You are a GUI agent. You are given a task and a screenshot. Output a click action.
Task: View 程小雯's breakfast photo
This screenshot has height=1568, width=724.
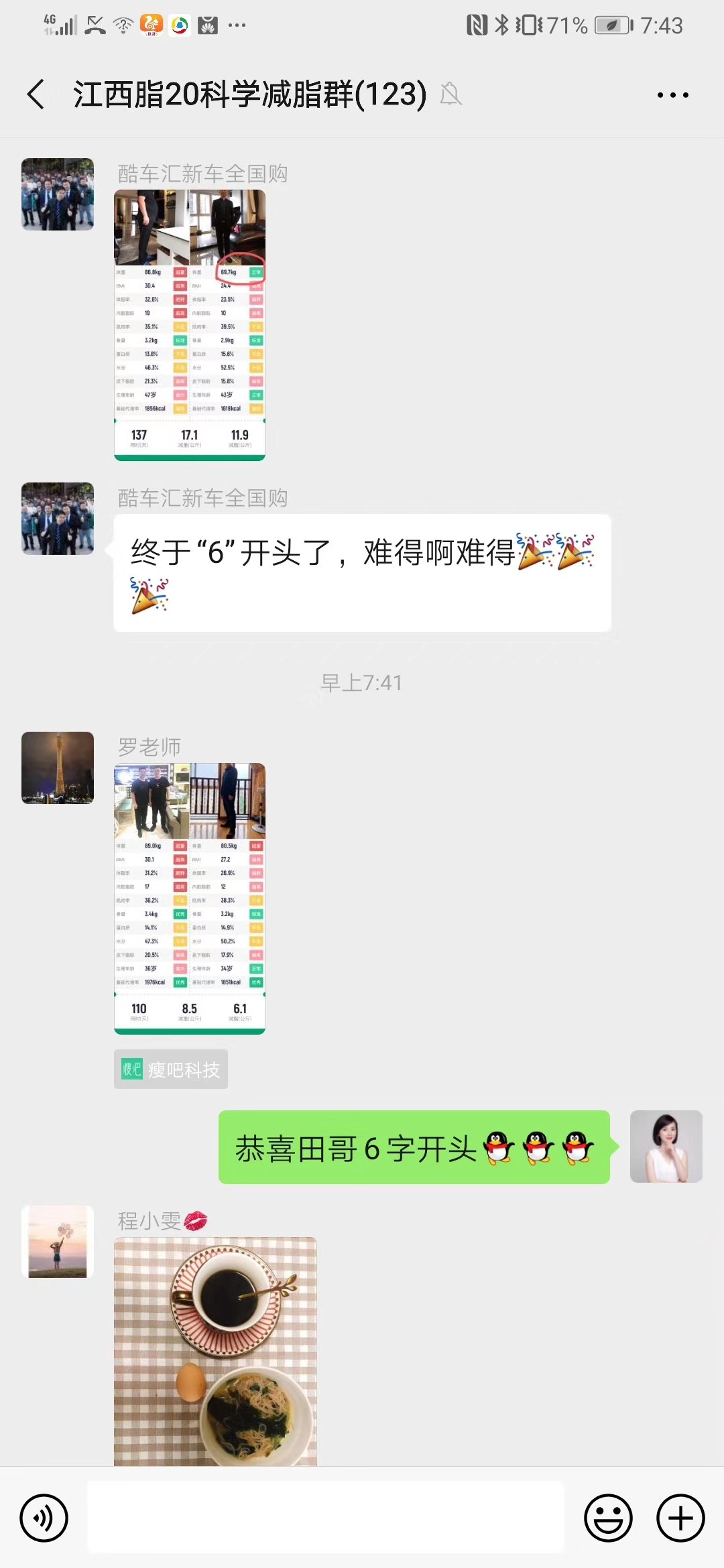pos(215,1350)
